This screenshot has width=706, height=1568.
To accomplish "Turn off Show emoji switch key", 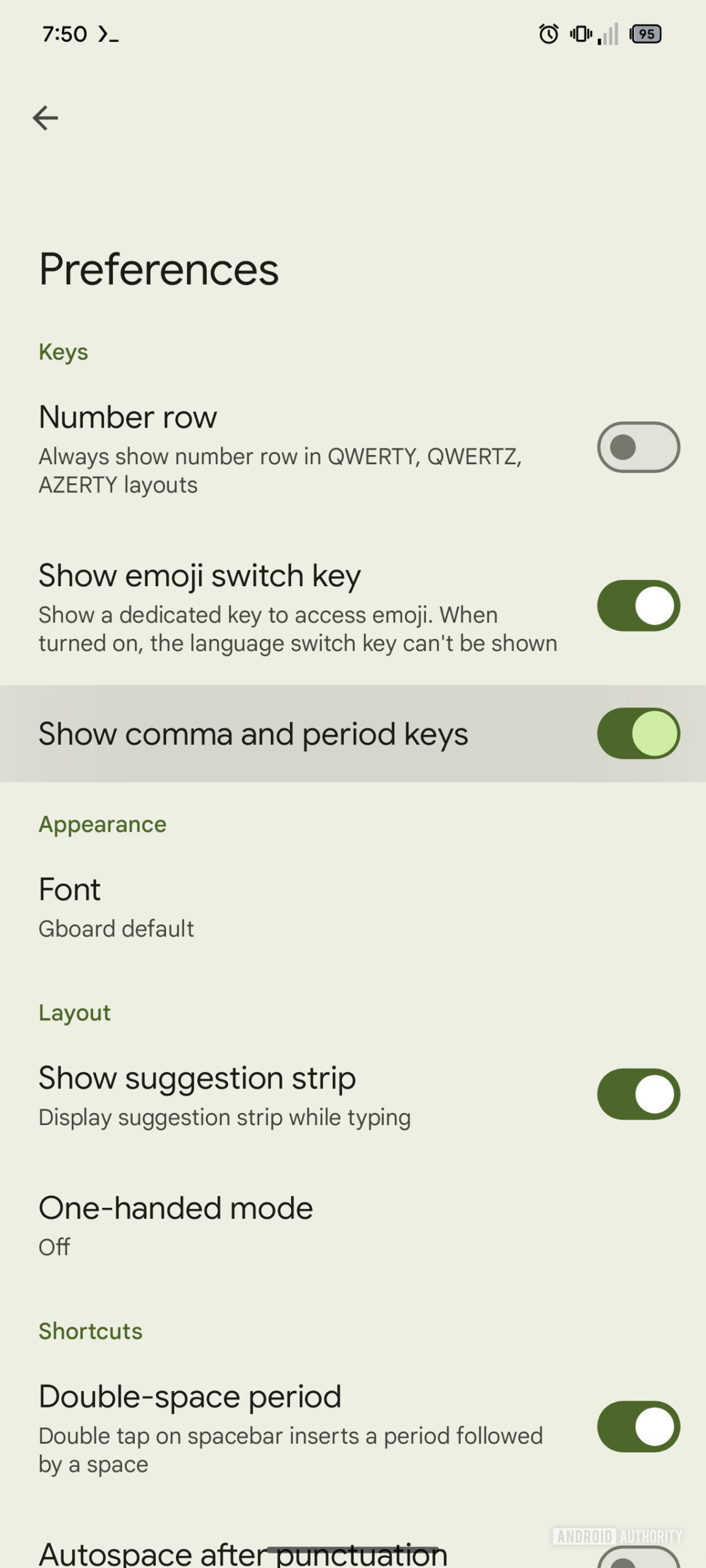I will (x=638, y=606).
